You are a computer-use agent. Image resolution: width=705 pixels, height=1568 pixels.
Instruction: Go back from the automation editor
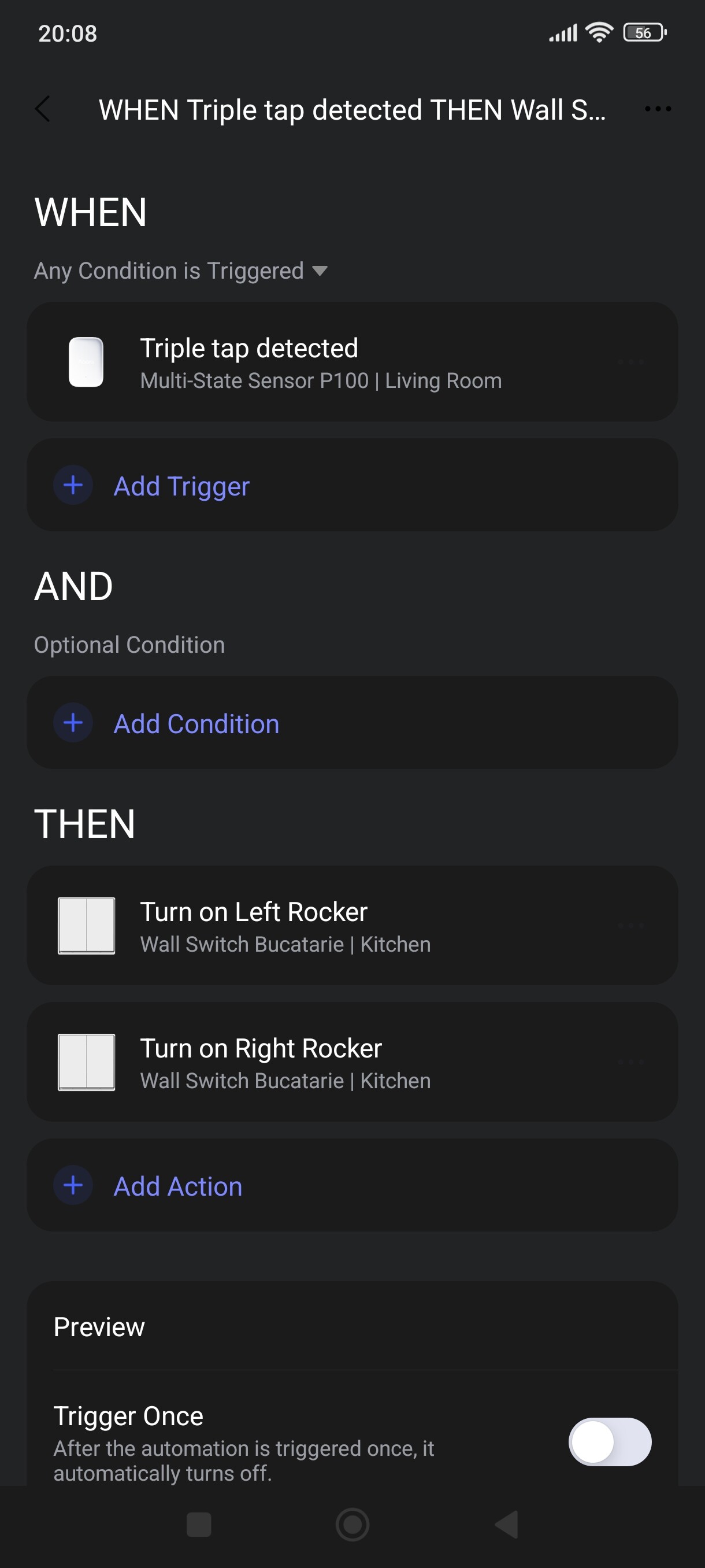(43, 110)
